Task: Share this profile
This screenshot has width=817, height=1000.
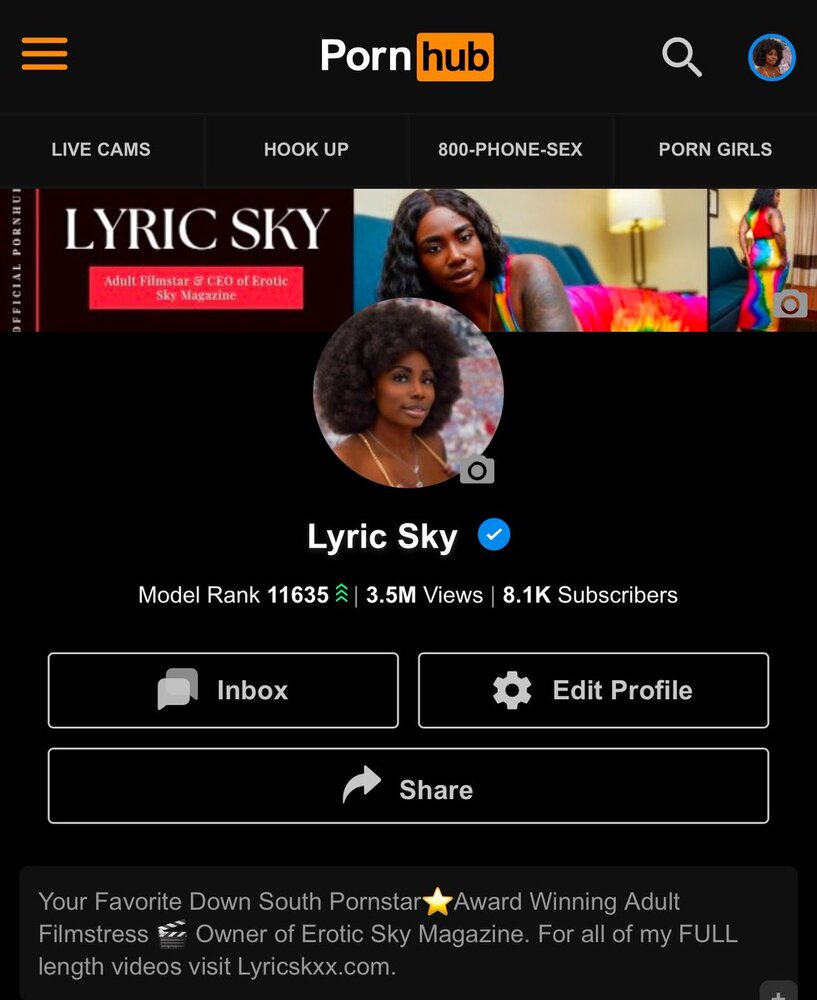Action: [x=408, y=786]
